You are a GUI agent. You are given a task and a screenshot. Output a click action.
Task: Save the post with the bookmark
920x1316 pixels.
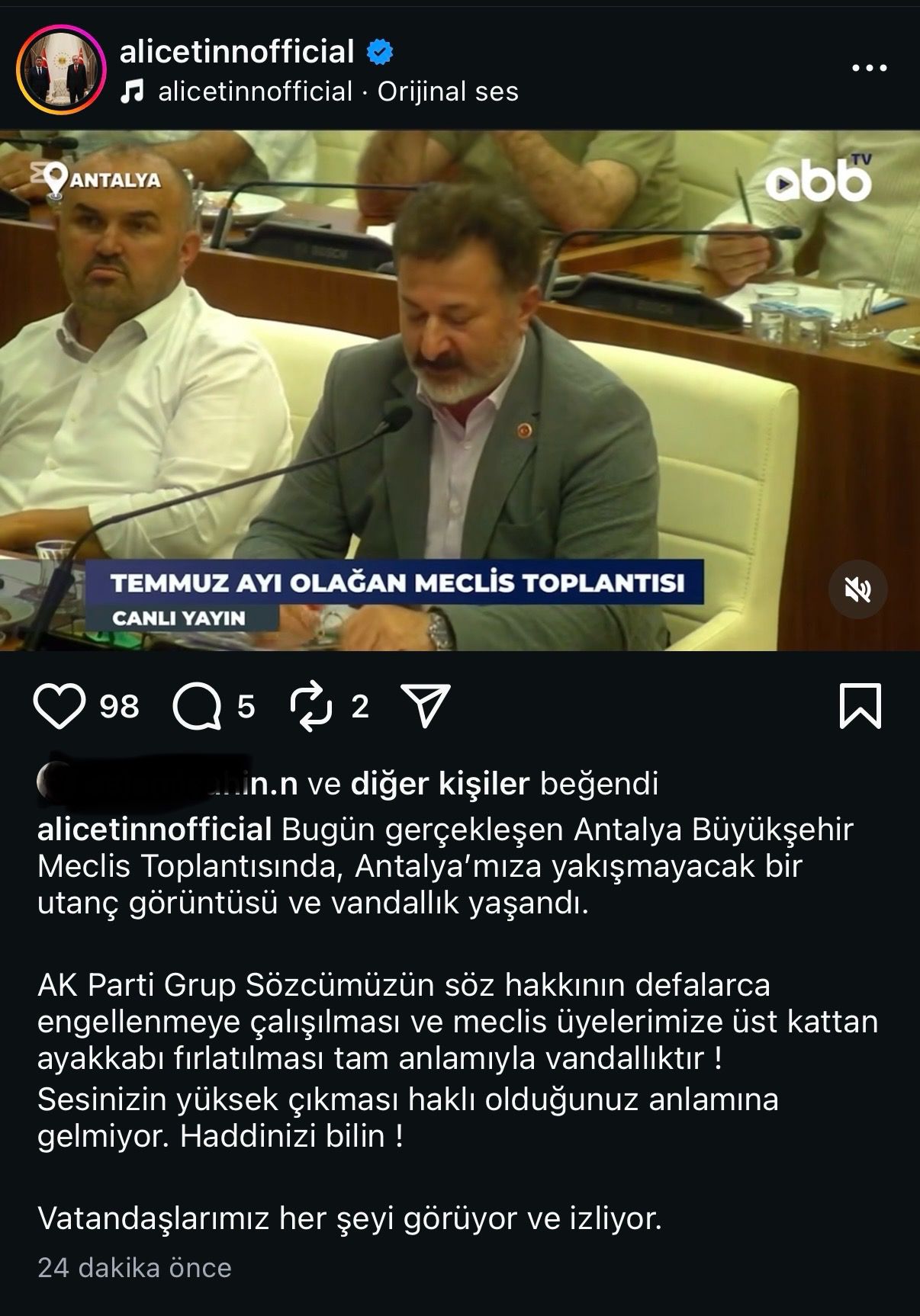click(860, 707)
